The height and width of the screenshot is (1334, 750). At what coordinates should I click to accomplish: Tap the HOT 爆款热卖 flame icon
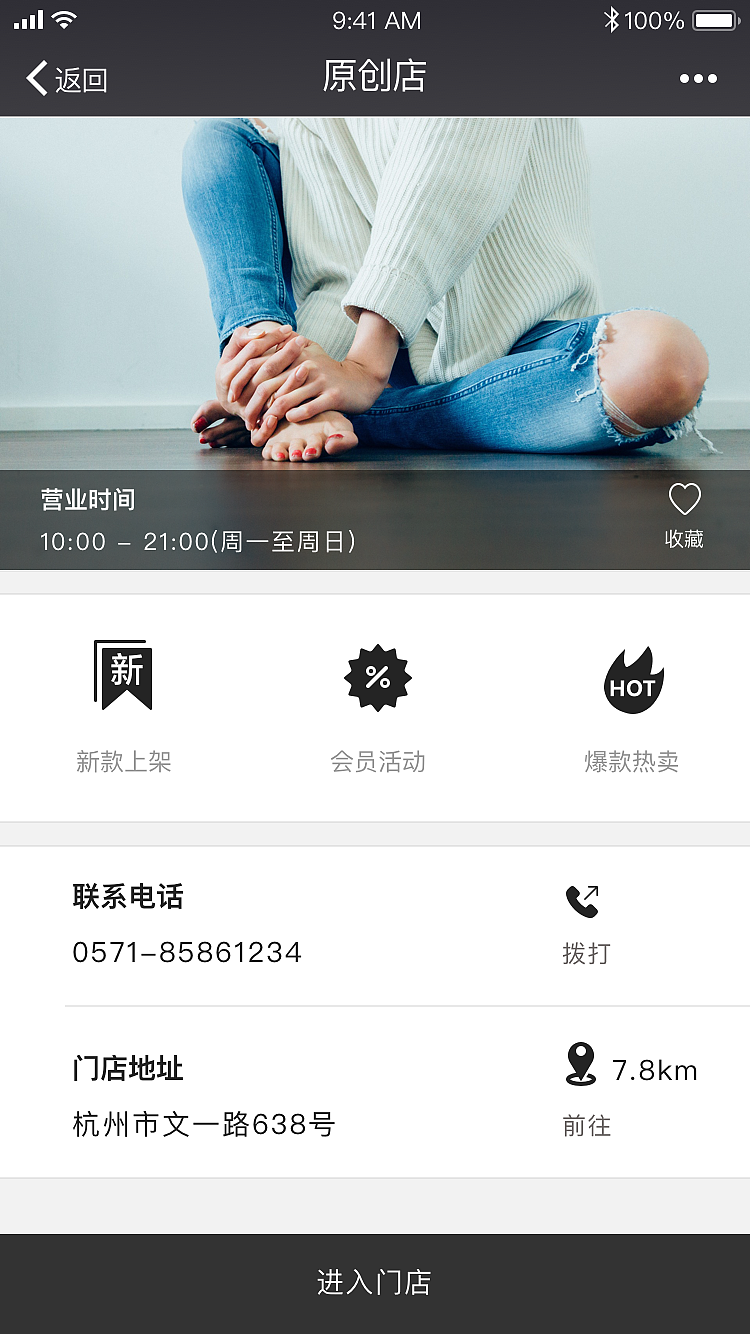coord(632,678)
